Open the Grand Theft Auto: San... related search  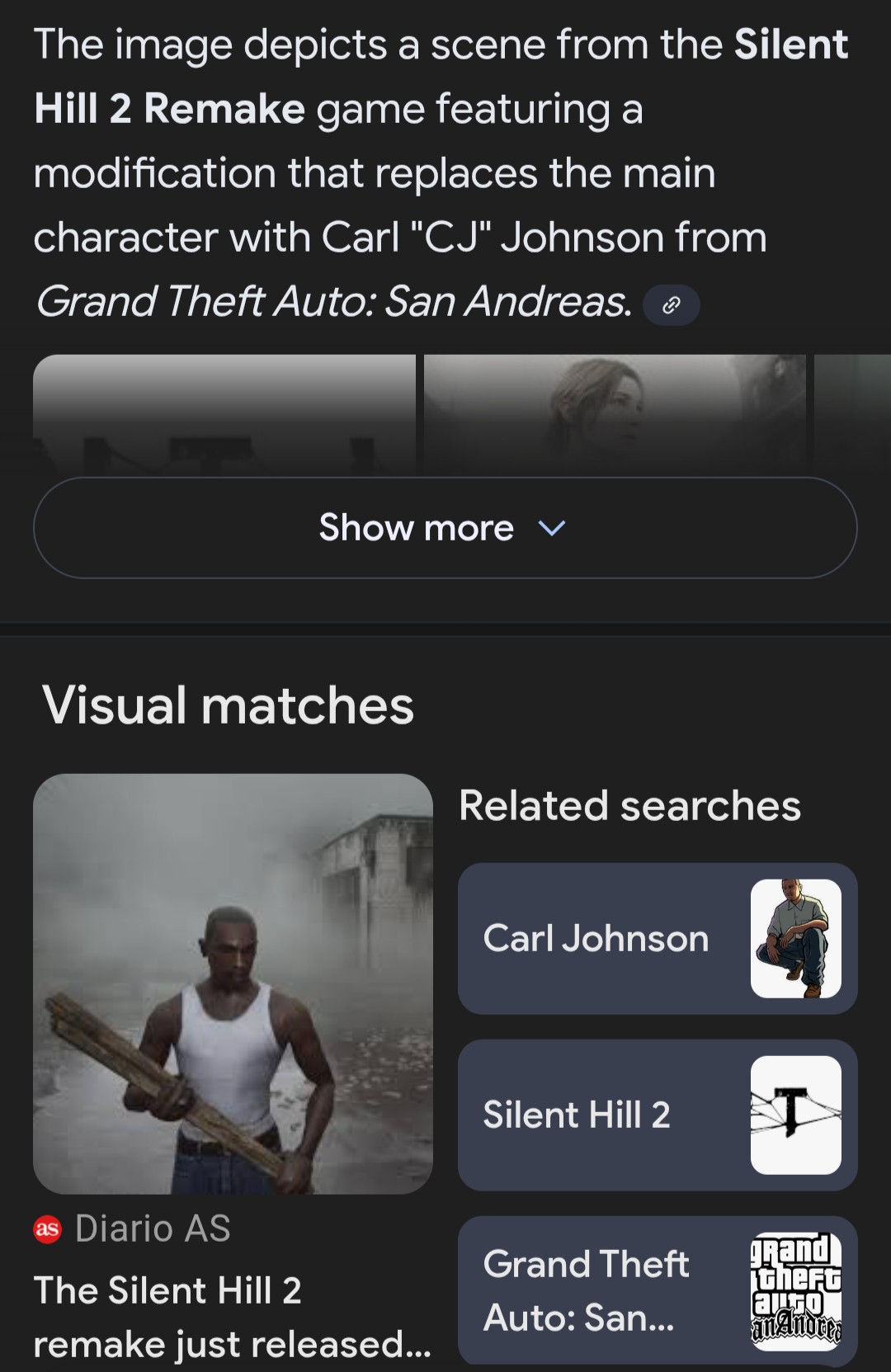(x=657, y=1289)
